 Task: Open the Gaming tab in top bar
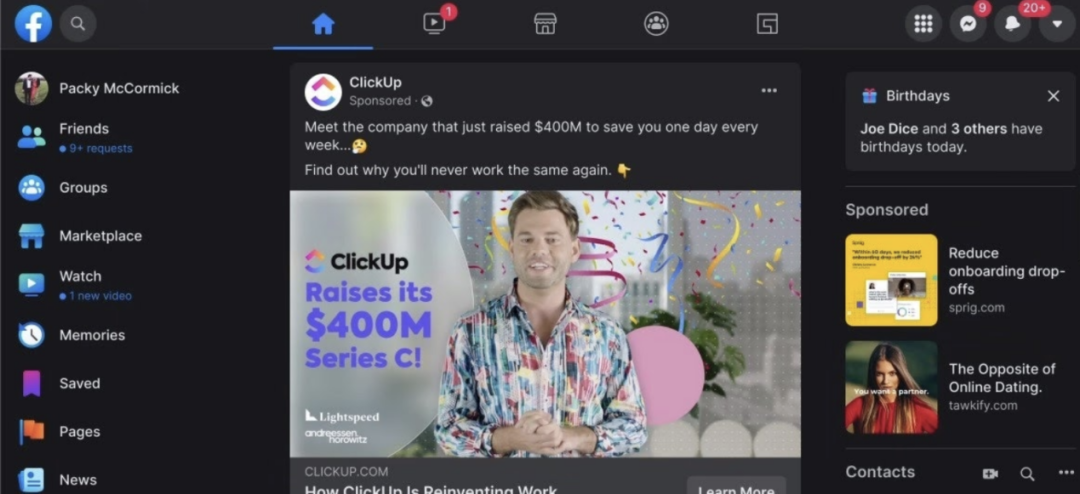pos(767,24)
